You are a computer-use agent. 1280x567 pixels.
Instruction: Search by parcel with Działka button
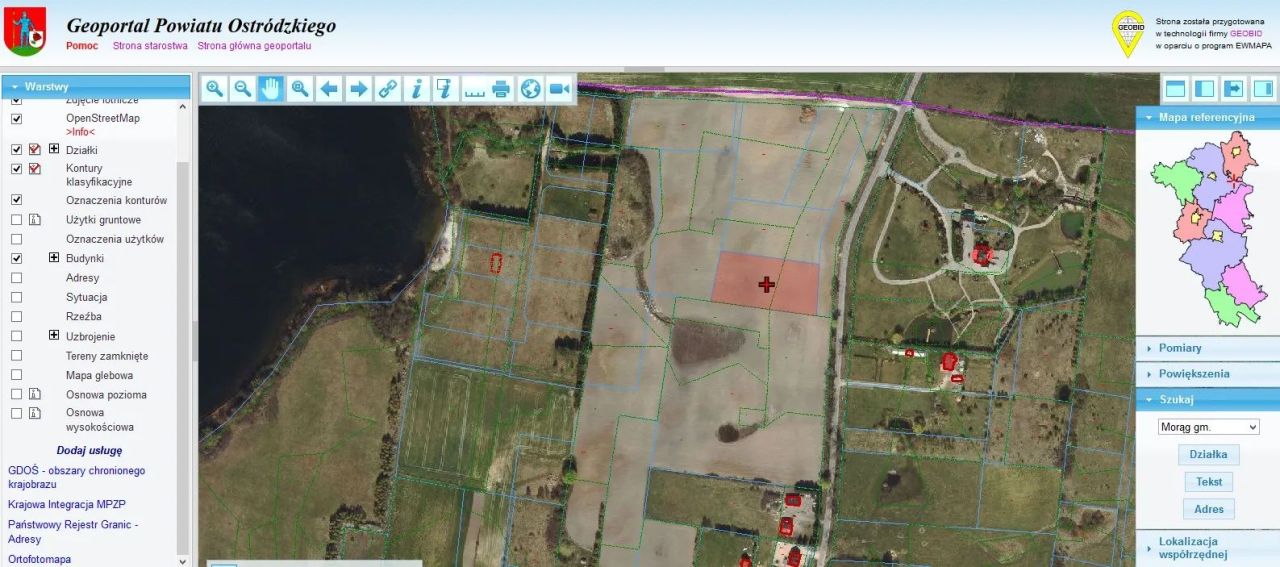[x=1208, y=455]
